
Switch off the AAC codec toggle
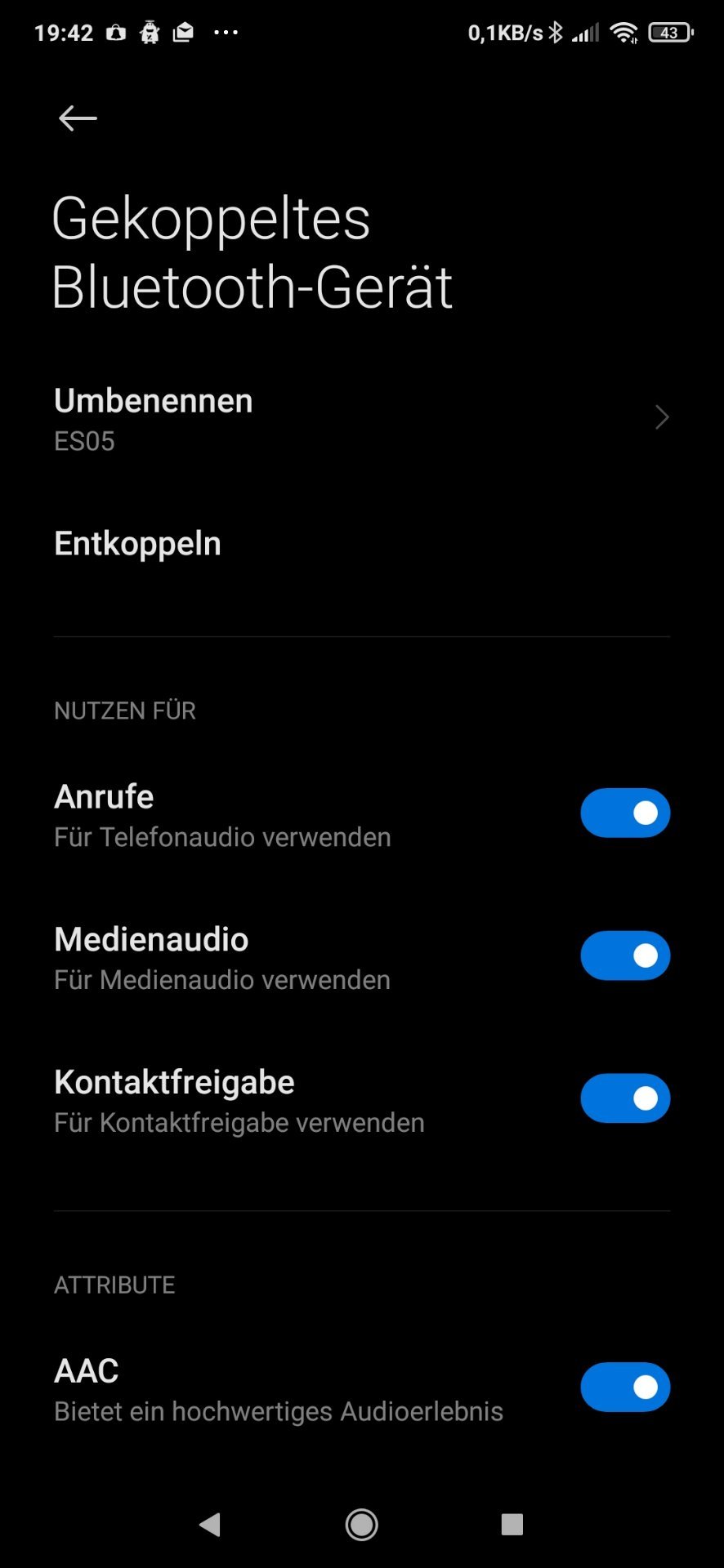[625, 1387]
